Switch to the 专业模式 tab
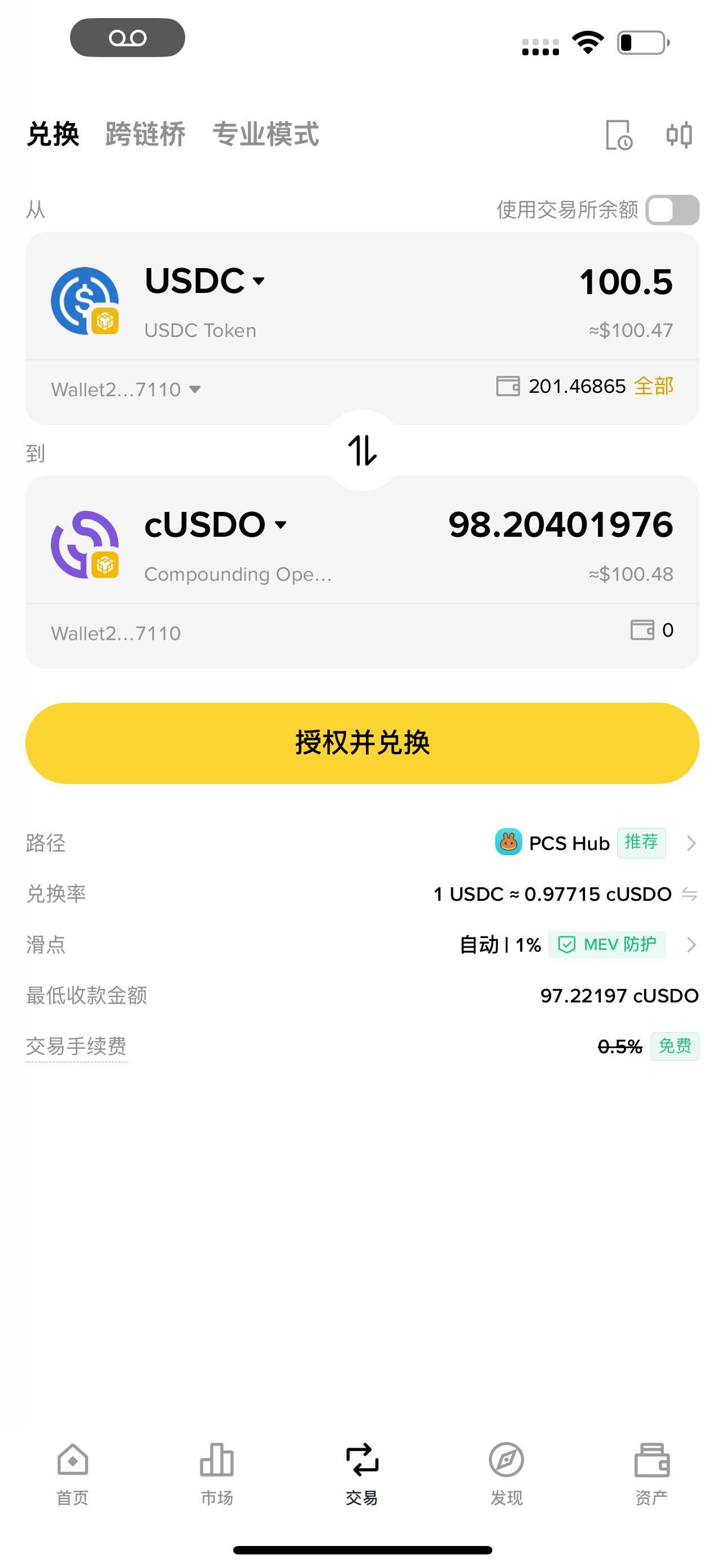This screenshot has width=725, height=1568. coord(265,134)
